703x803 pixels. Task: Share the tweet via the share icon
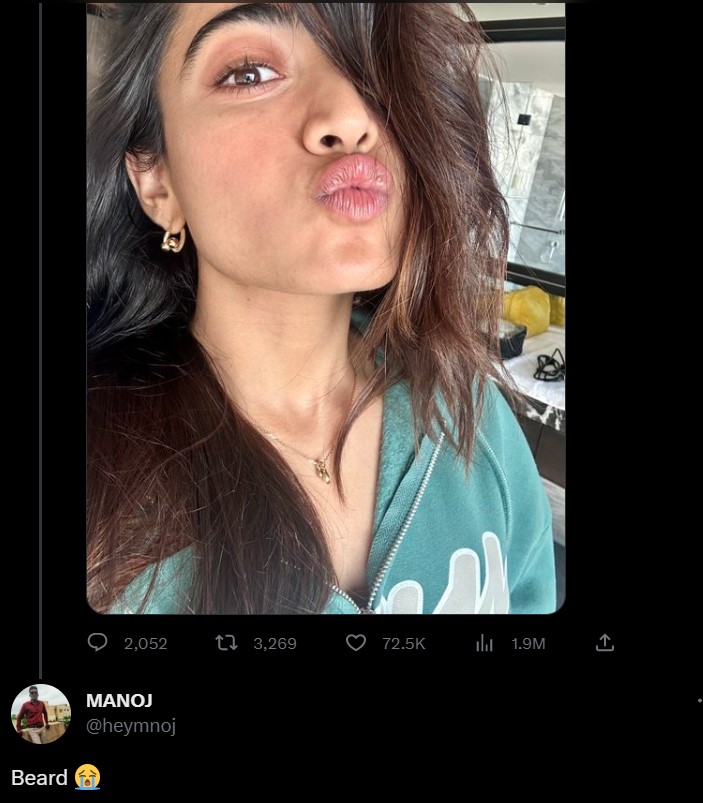pyautogui.click(x=604, y=643)
